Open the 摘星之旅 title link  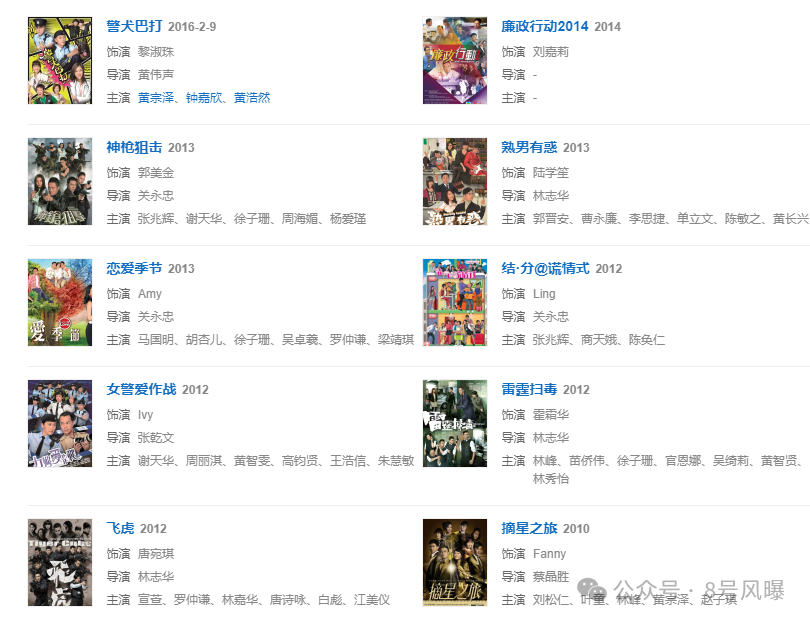click(530, 528)
